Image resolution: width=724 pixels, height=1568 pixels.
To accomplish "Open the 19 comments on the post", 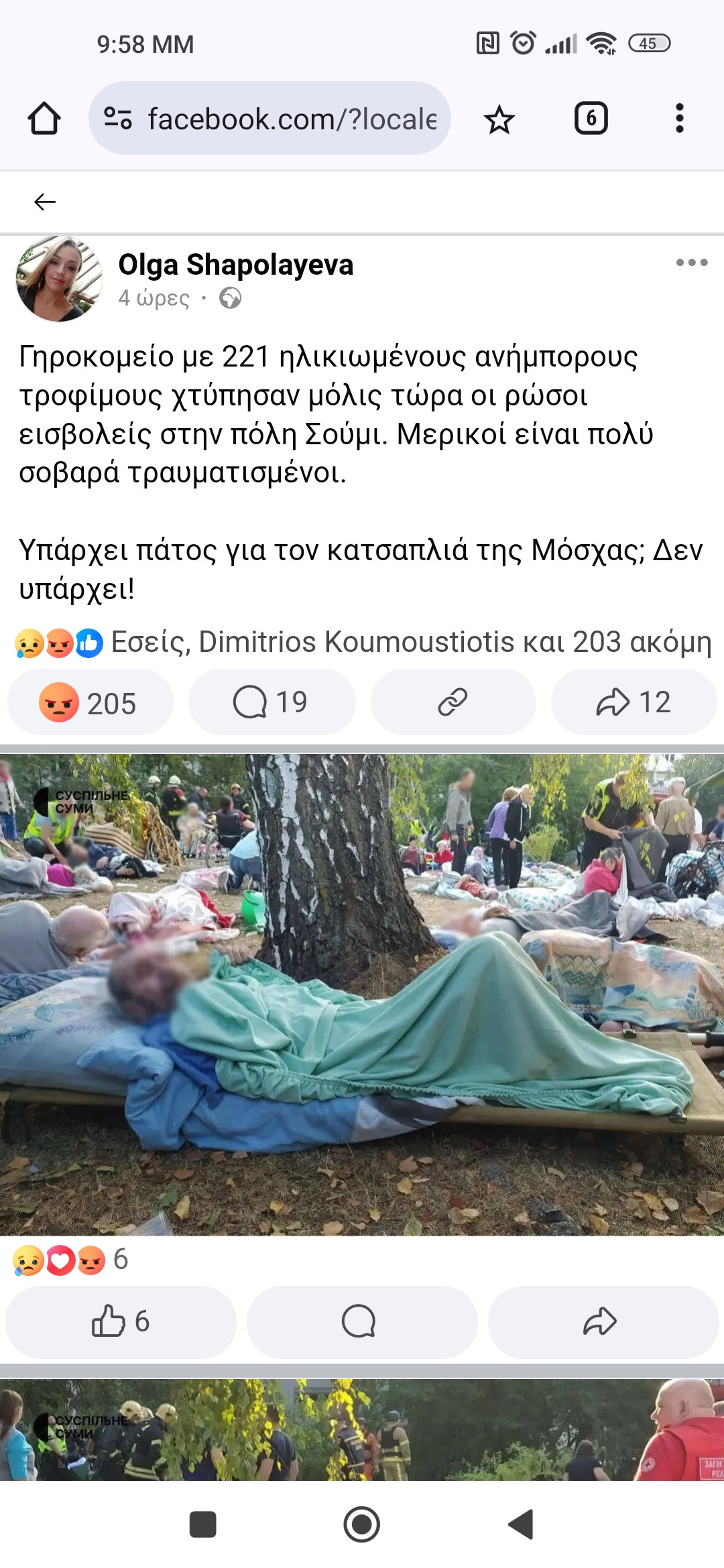I will point(271,702).
